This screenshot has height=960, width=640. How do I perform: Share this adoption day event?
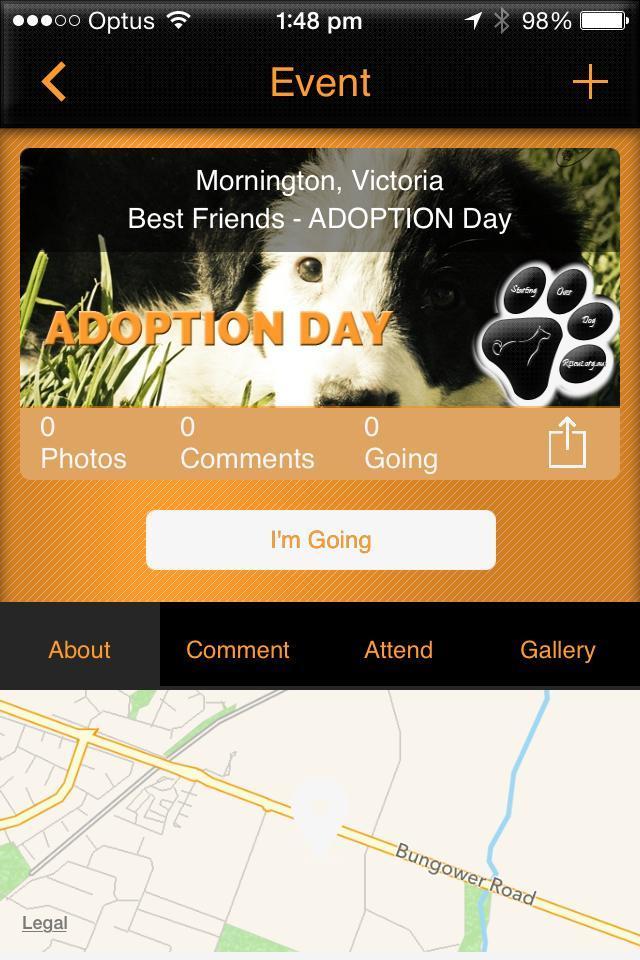point(567,442)
